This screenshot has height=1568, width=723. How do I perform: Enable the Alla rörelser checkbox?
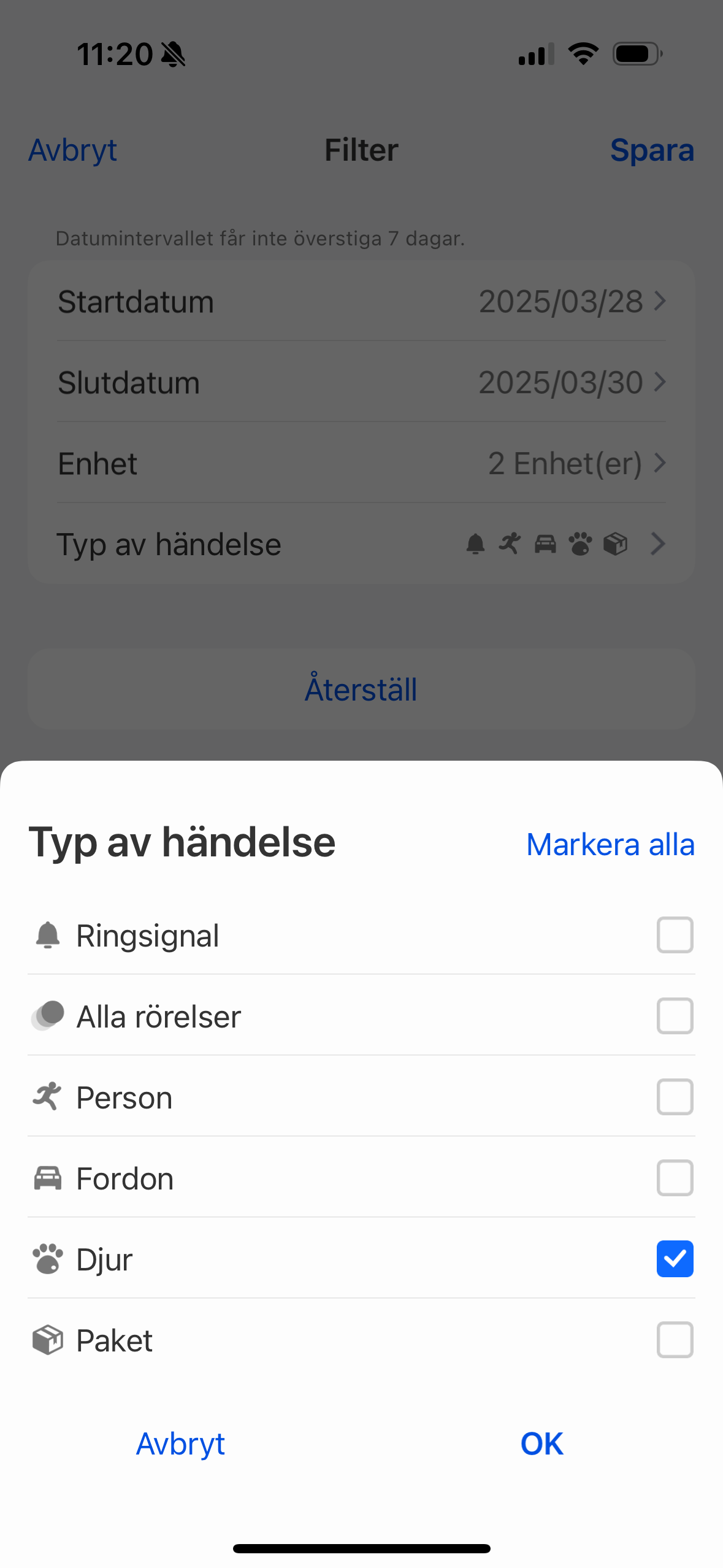tap(675, 1016)
